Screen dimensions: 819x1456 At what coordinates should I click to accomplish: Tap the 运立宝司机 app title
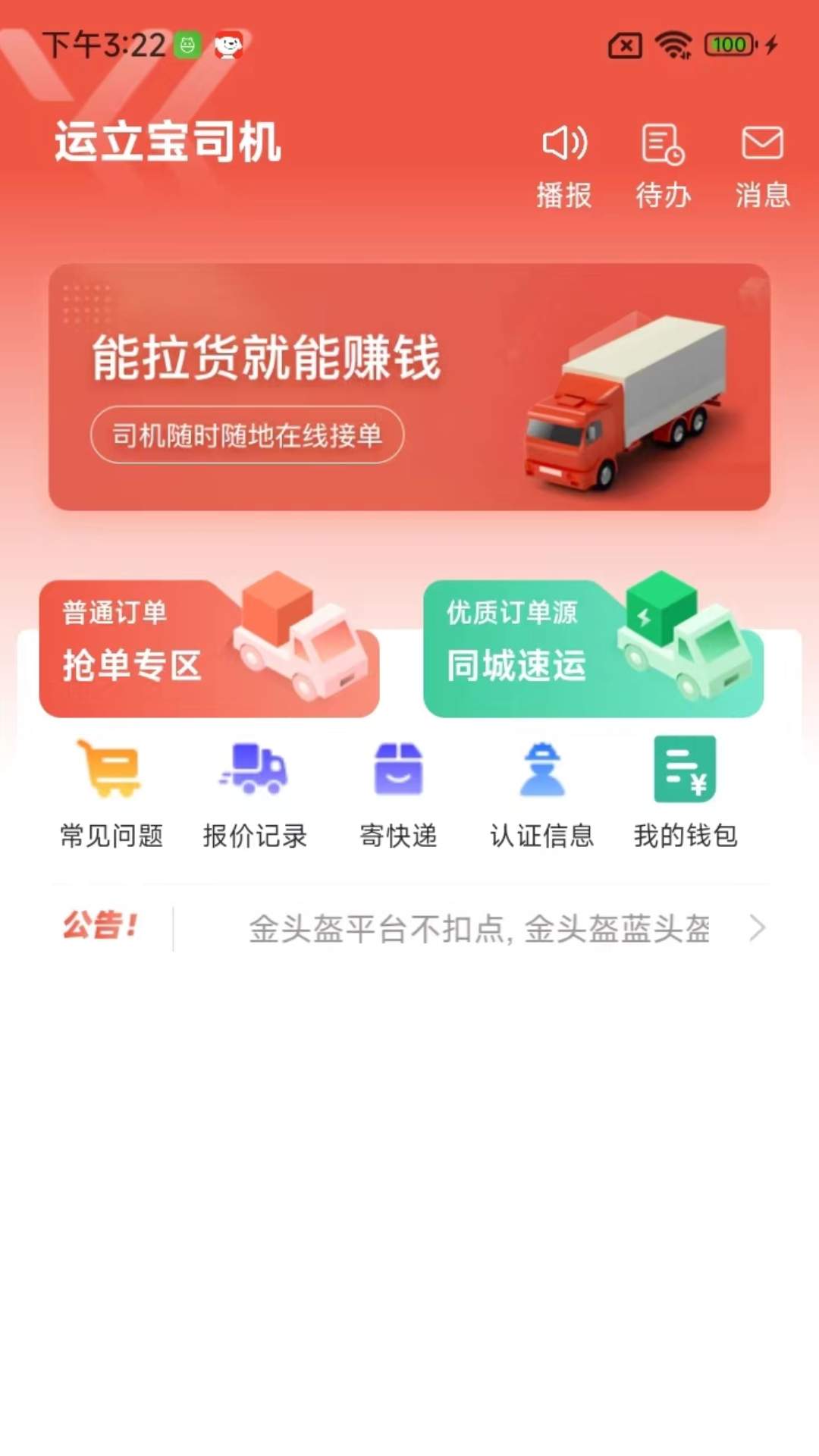click(x=168, y=144)
